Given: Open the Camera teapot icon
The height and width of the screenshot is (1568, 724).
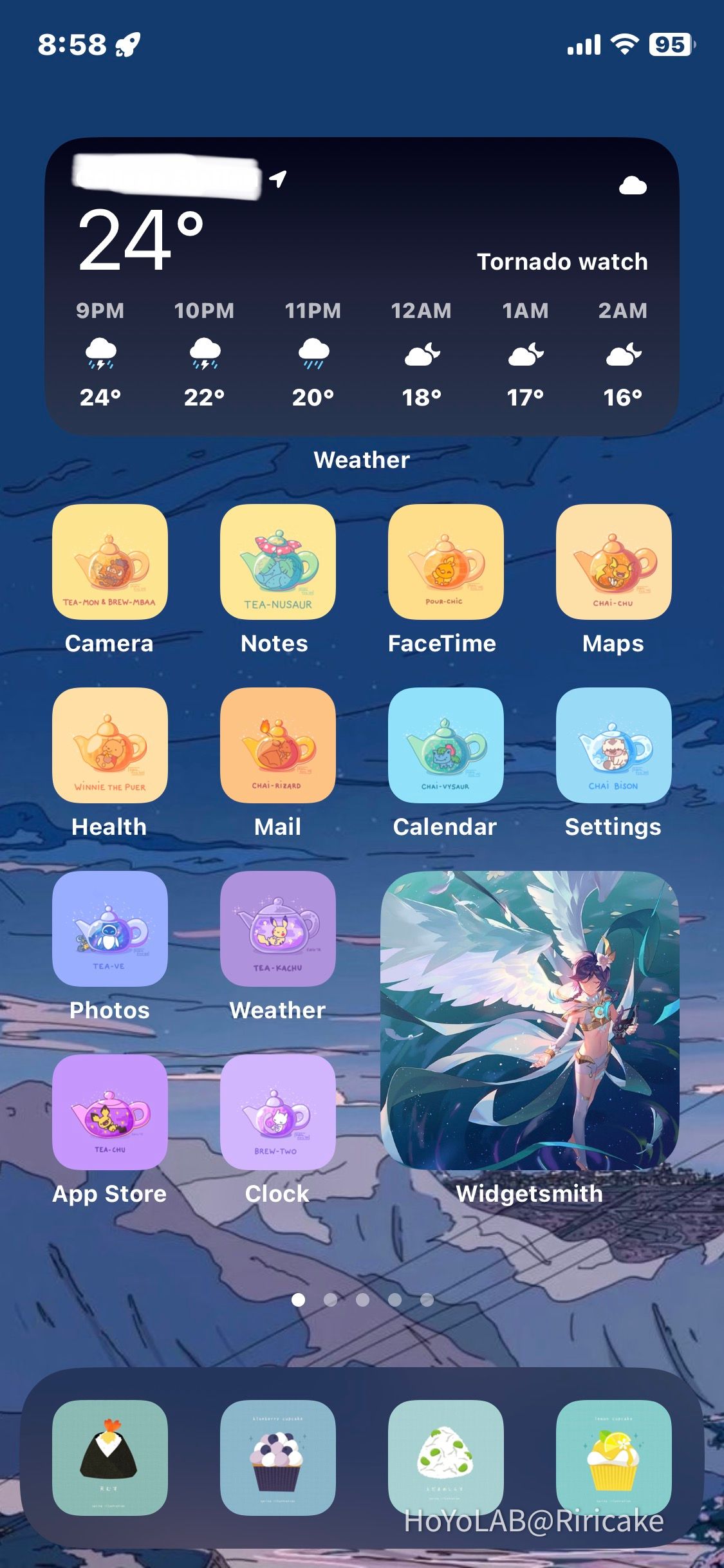Looking at the screenshot, I should click(x=109, y=565).
